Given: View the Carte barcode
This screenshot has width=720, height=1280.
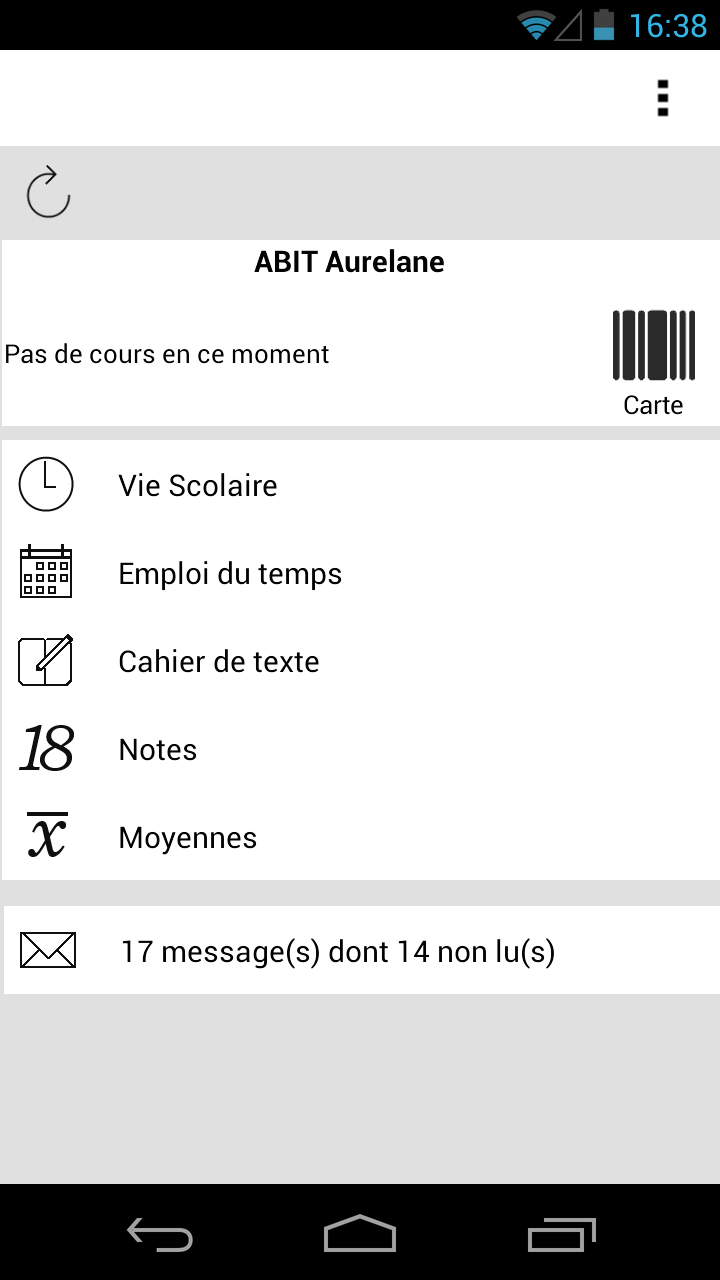Looking at the screenshot, I should click(x=653, y=345).
